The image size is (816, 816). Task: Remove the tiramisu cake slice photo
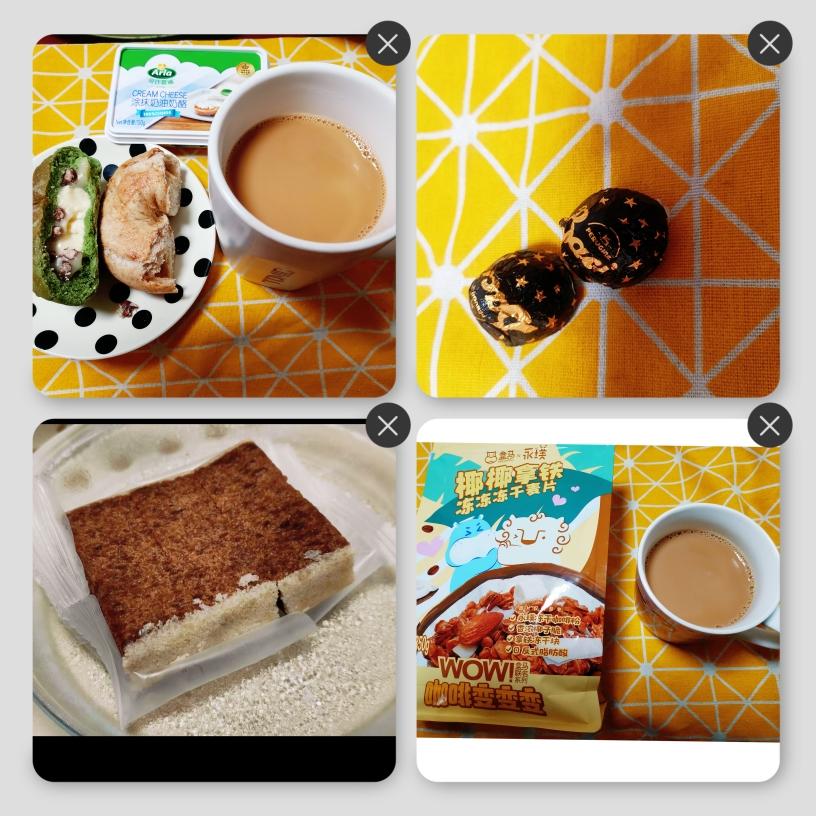(x=388, y=426)
